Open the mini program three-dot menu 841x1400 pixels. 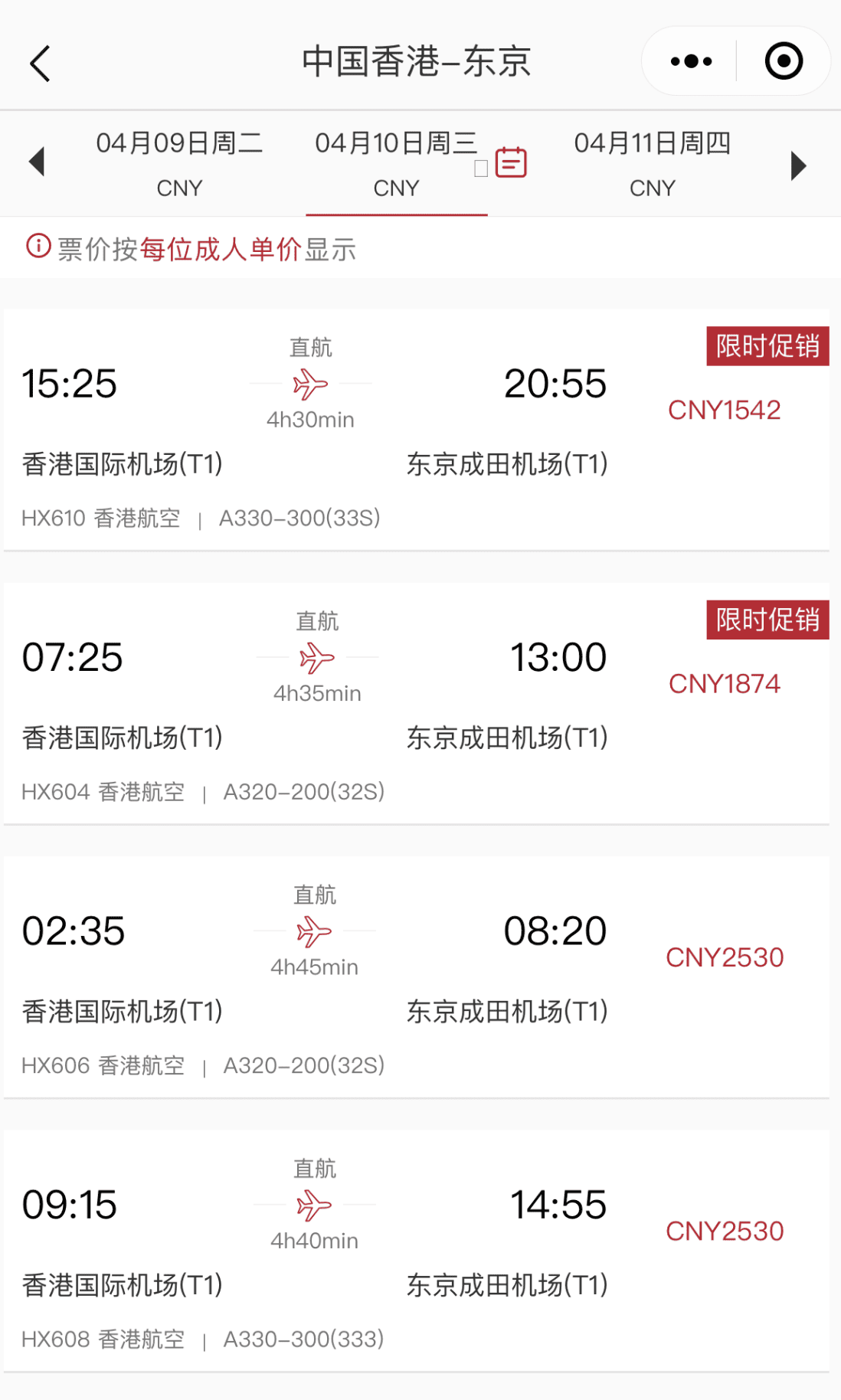[691, 61]
